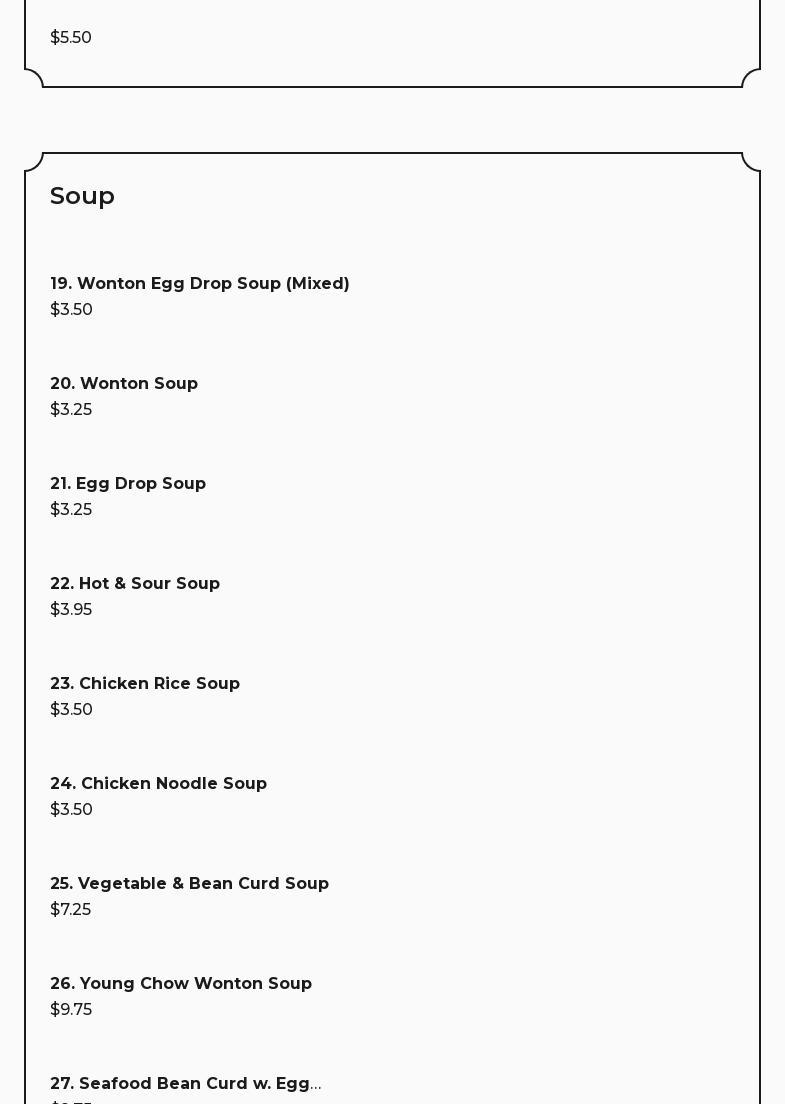Open 19. Wonton Egg Drop Soup (Mixed)

click(x=200, y=284)
